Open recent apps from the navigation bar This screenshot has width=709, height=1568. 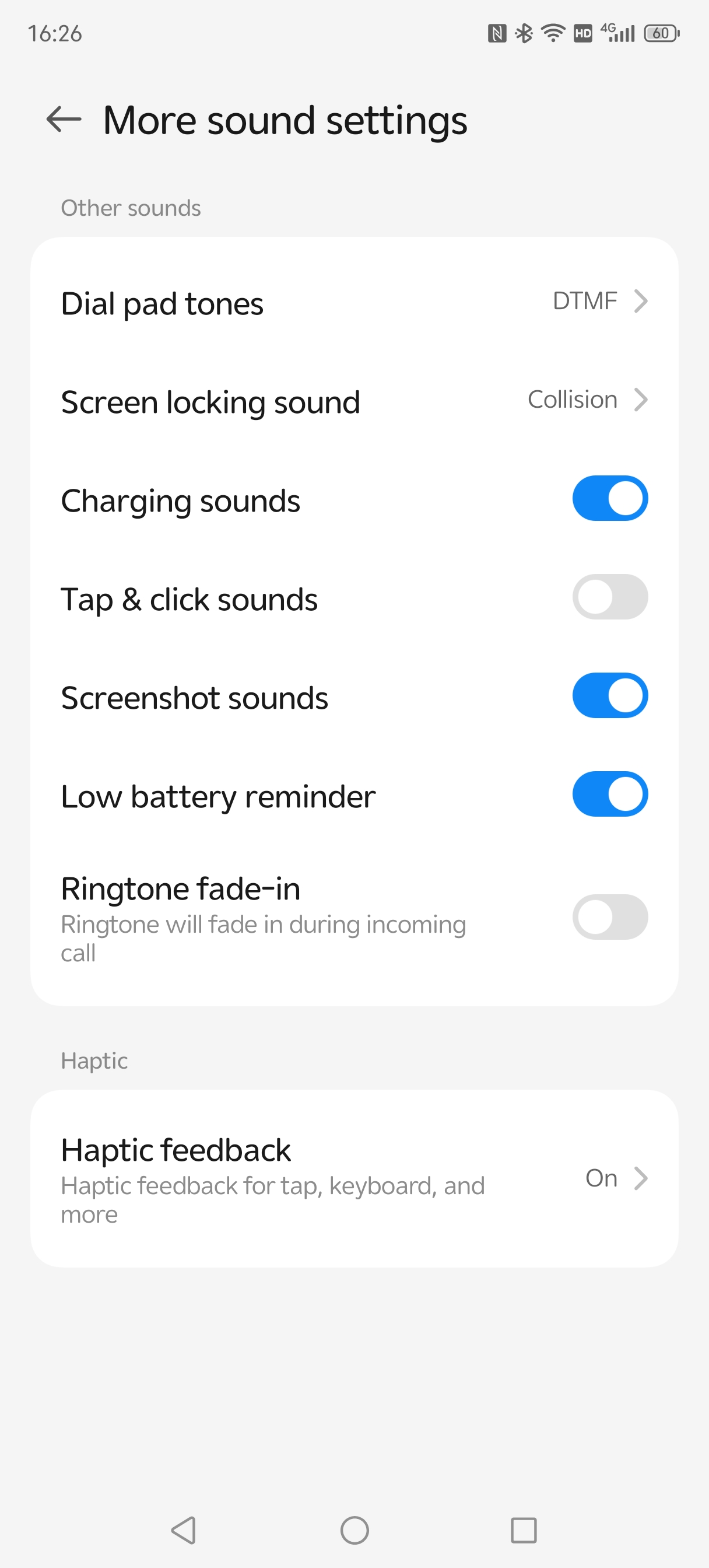pos(524,1529)
